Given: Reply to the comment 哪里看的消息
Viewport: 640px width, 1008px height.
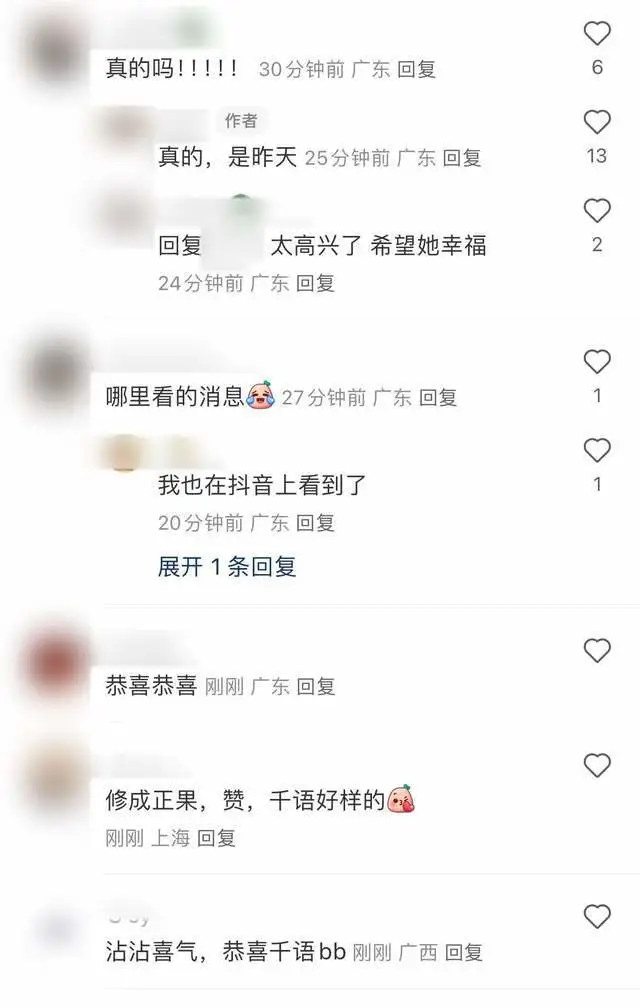Looking at the screenshot, I should point(438,397).
